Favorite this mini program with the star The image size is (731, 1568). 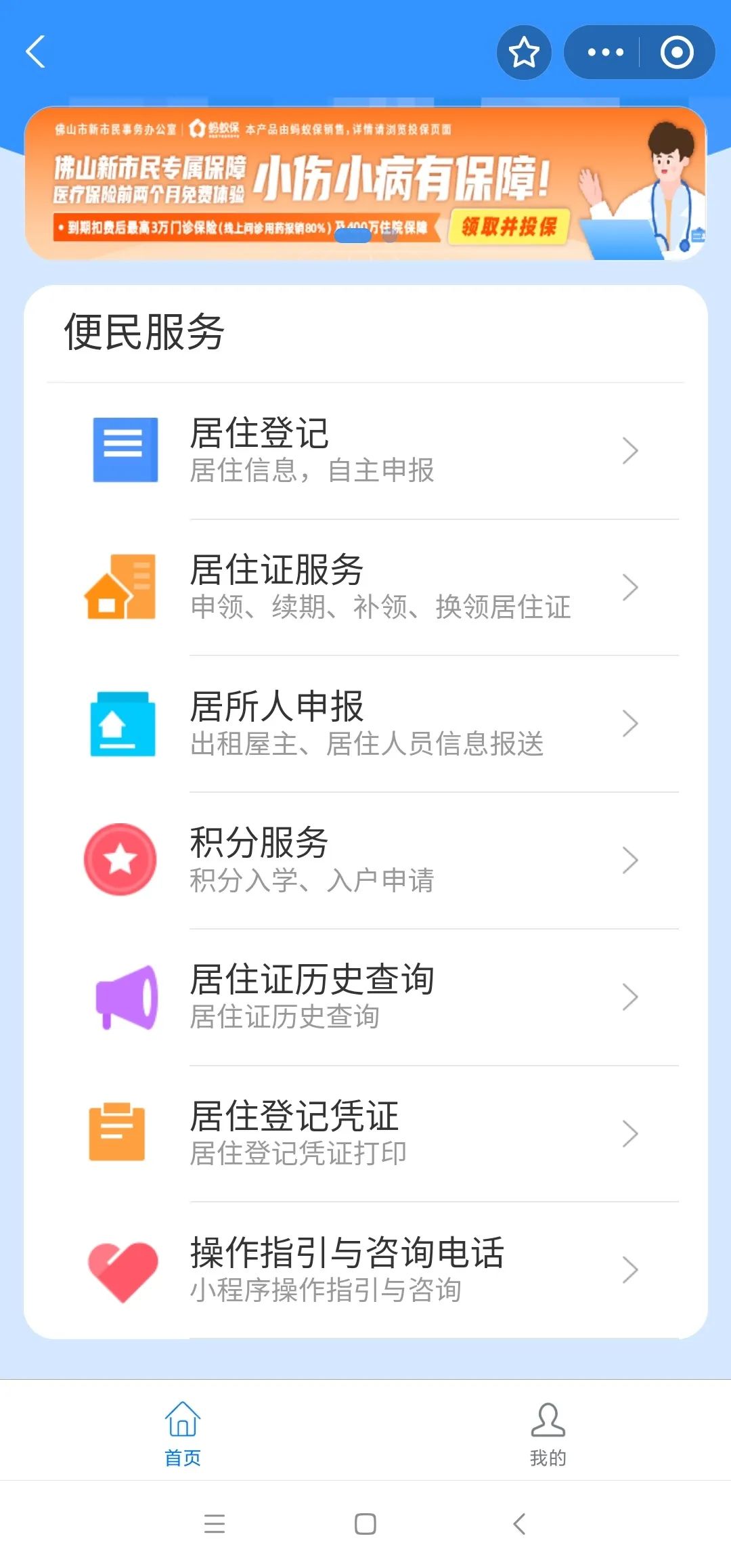coord(524,52)
